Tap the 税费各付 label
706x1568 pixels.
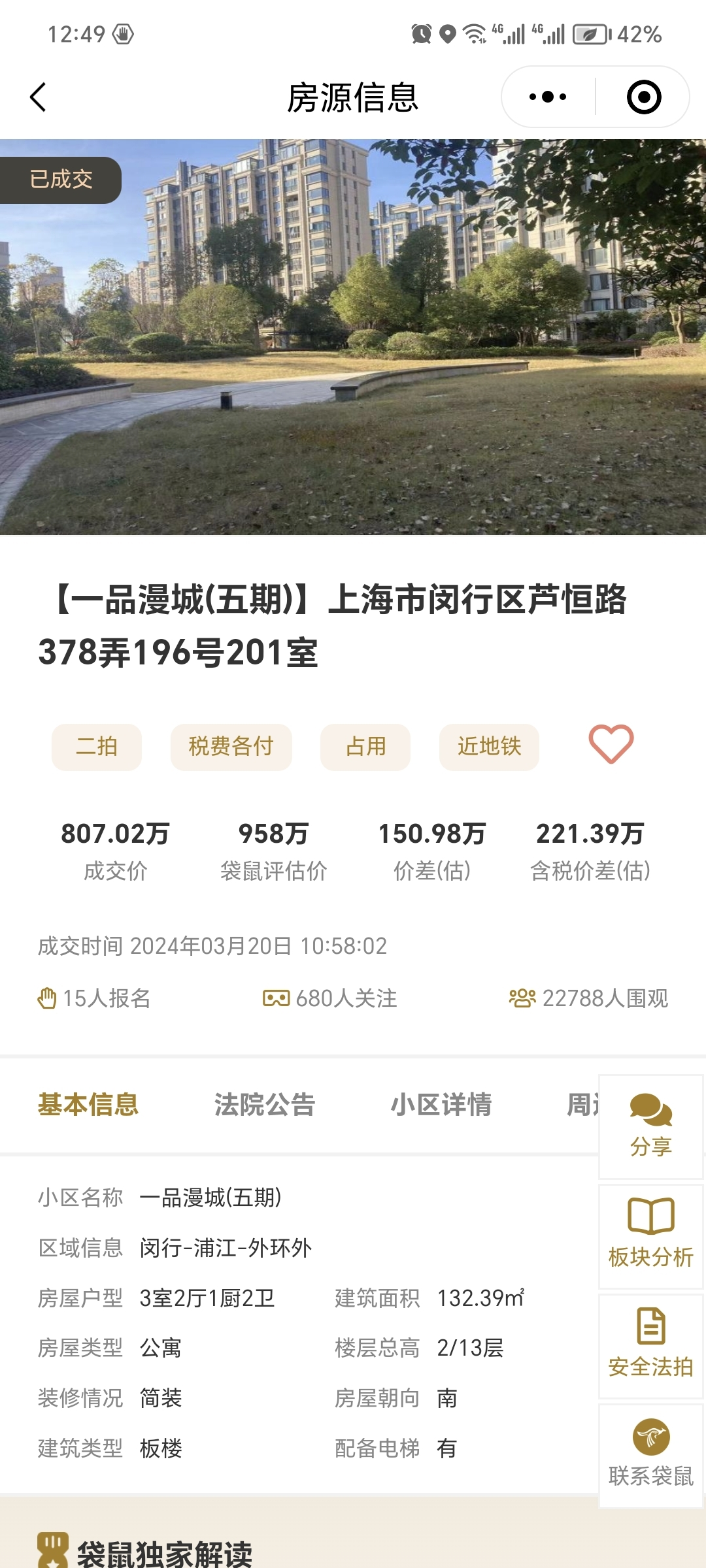230,747
